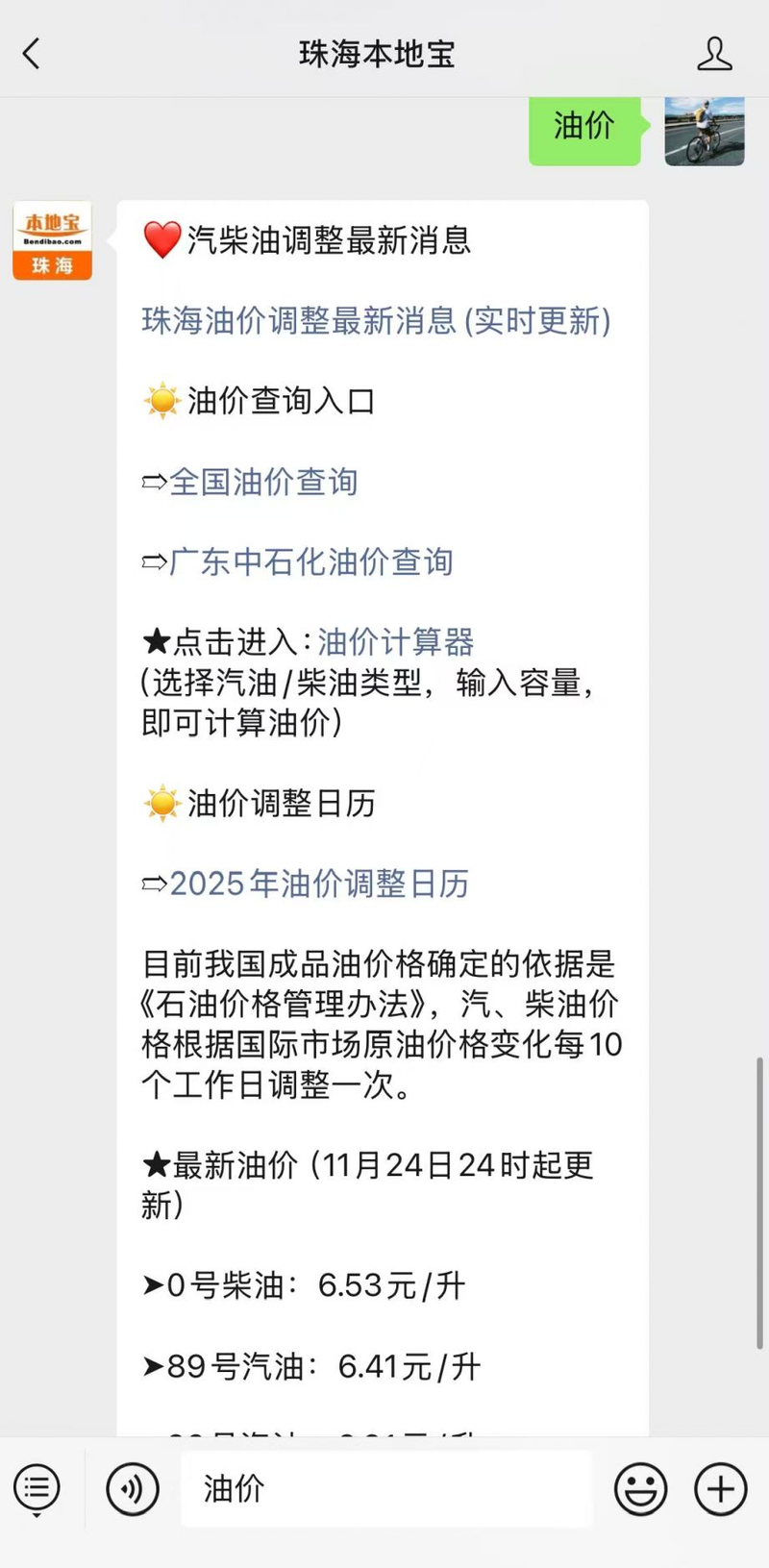Tap the arrow marker before 2025年油价调整日历
The image size is (769, 1568).
tap(154, 884)
